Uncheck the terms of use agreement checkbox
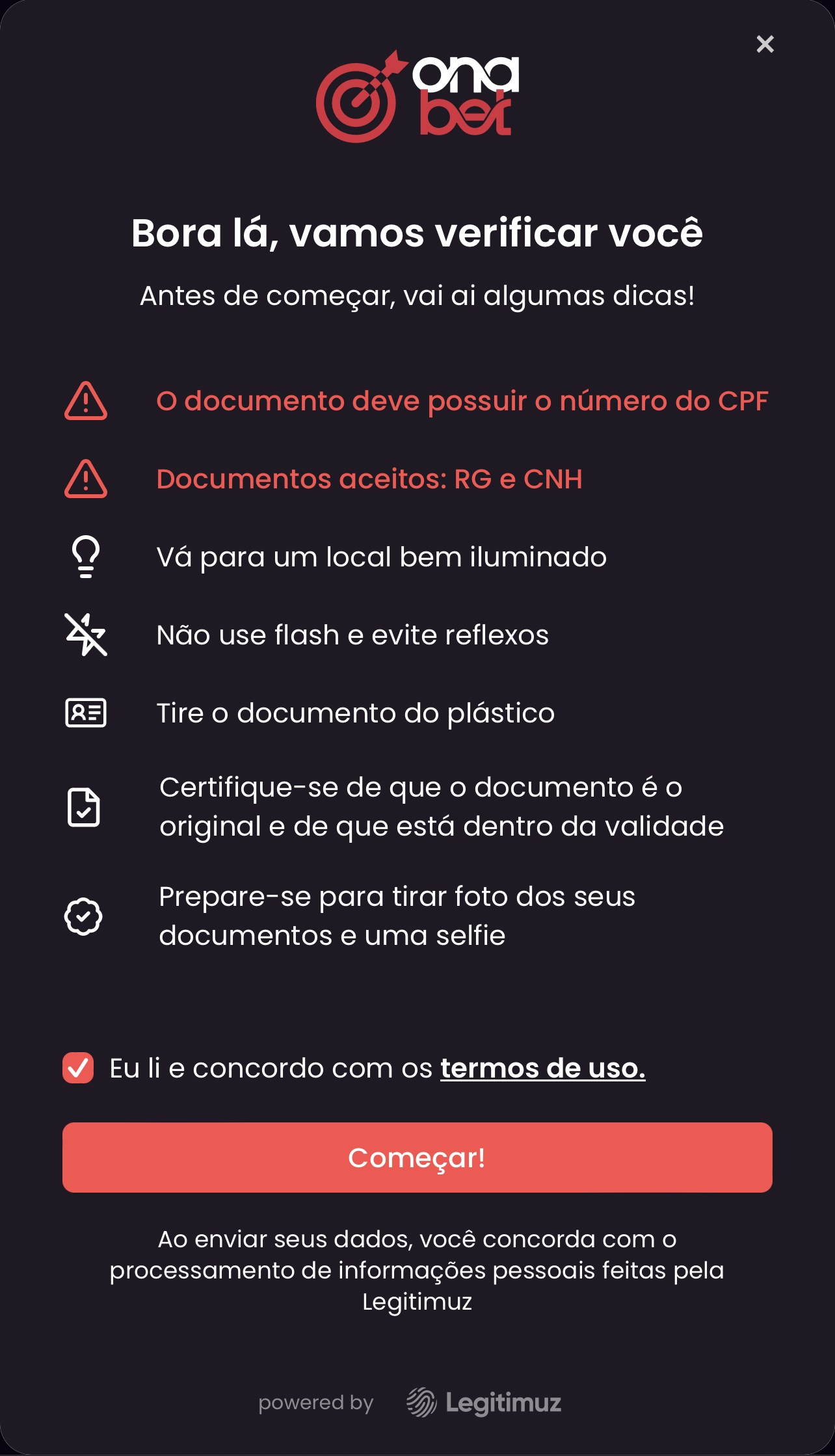Viewport: 835px width, 1456px height. (78, 1068)
